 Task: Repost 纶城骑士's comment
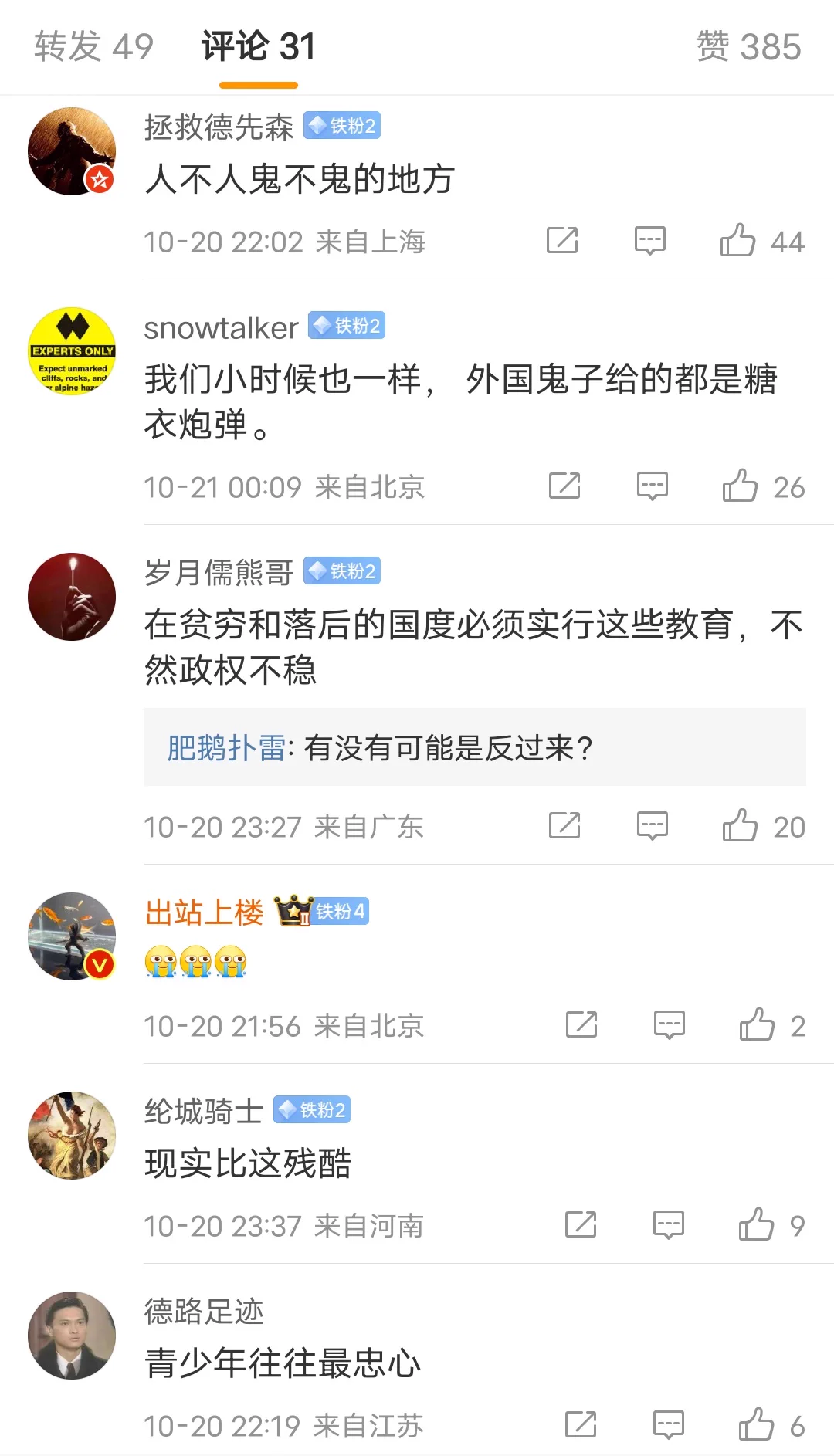pos(581,1224)
